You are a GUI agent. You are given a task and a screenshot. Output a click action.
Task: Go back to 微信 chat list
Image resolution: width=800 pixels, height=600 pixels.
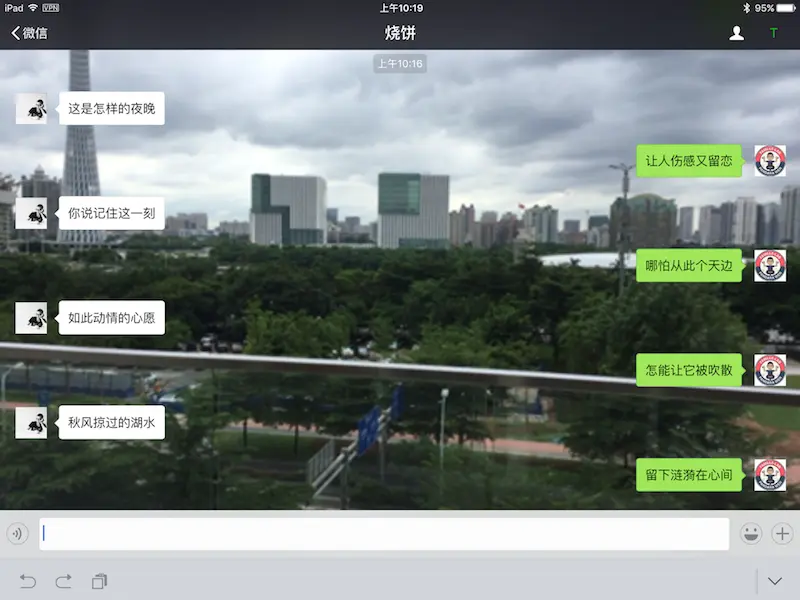(x=29, y=33)
